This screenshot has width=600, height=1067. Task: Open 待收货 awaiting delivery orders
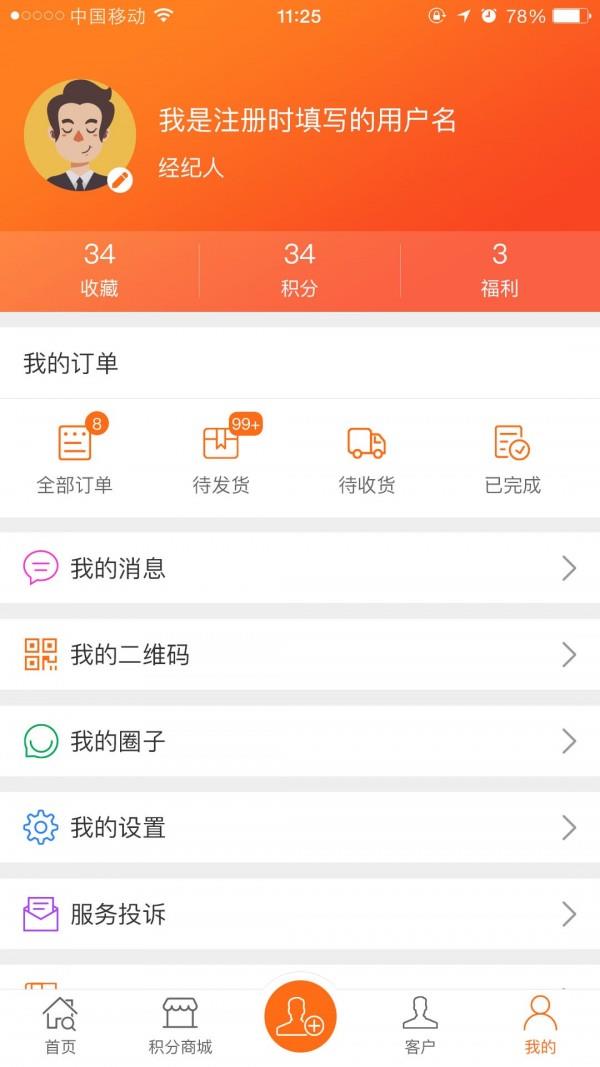pyautogui.click(x=367, y=455)
